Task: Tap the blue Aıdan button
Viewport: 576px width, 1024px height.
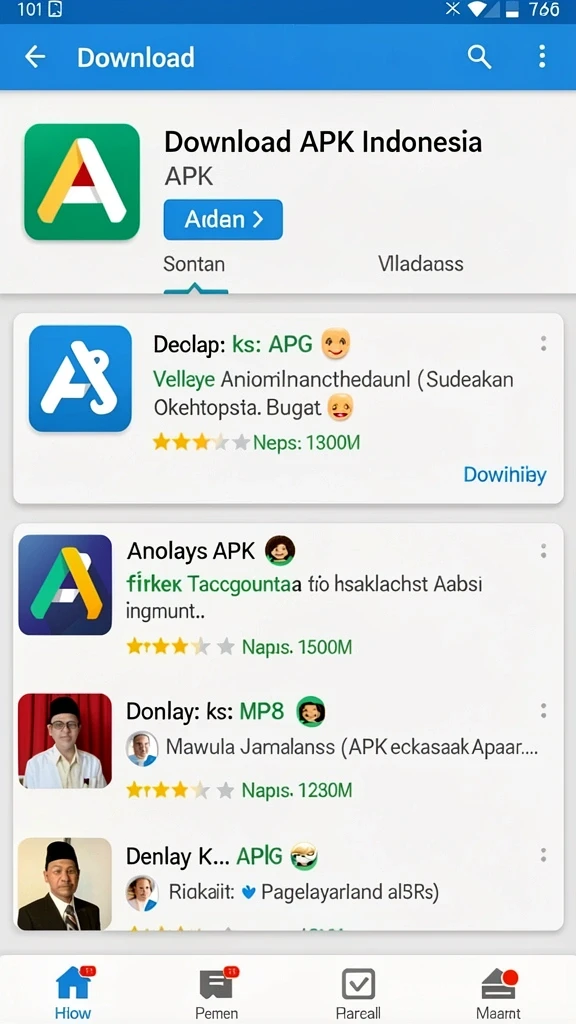Action: coord(223,219)
